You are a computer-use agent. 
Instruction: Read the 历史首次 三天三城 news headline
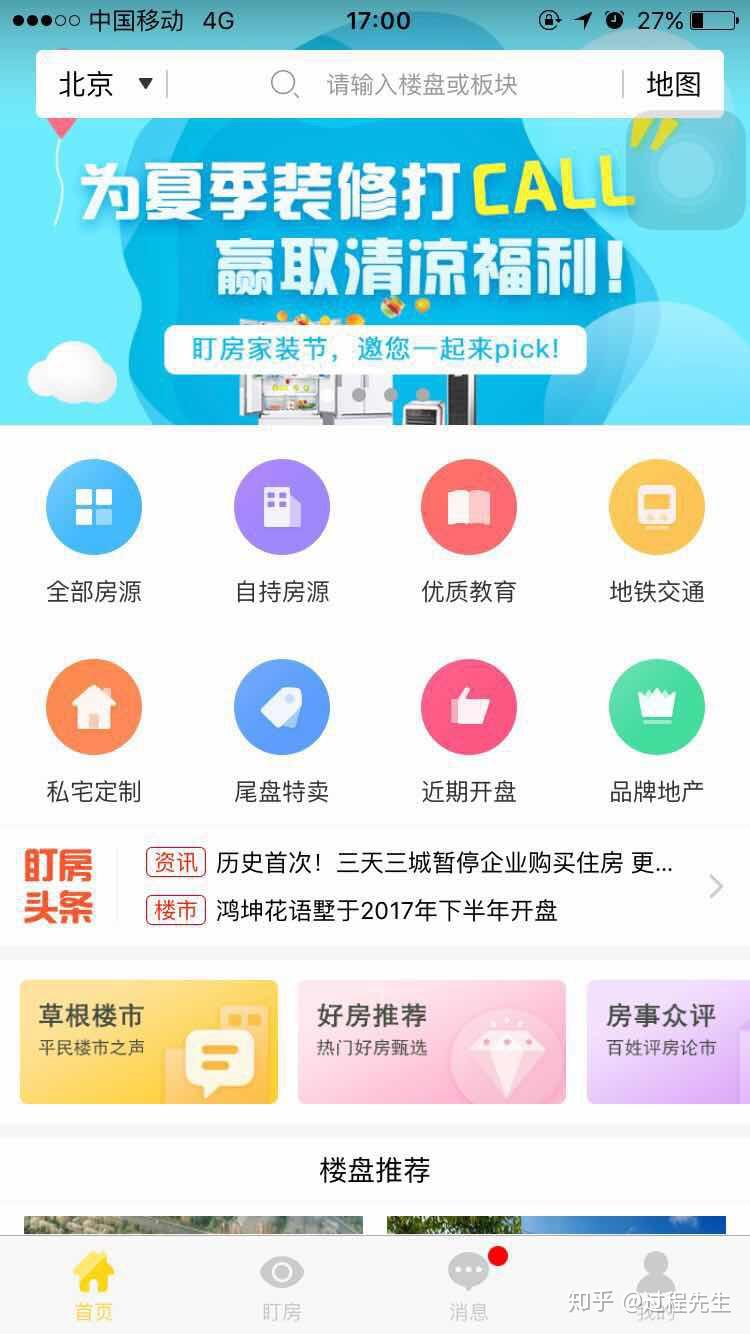point(443,862)
